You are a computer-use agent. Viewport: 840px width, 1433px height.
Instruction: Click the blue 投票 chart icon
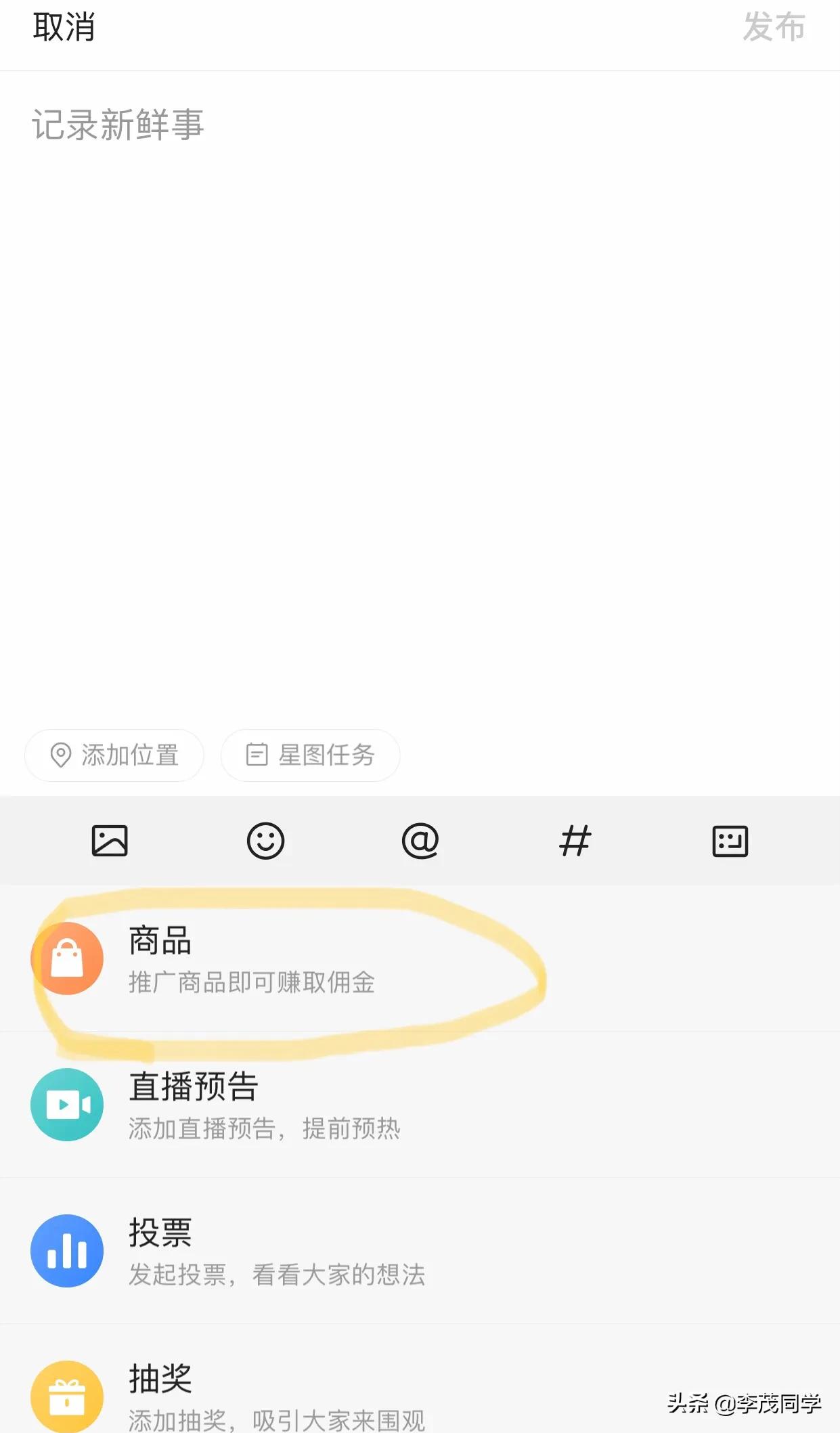click(67, 1251)
